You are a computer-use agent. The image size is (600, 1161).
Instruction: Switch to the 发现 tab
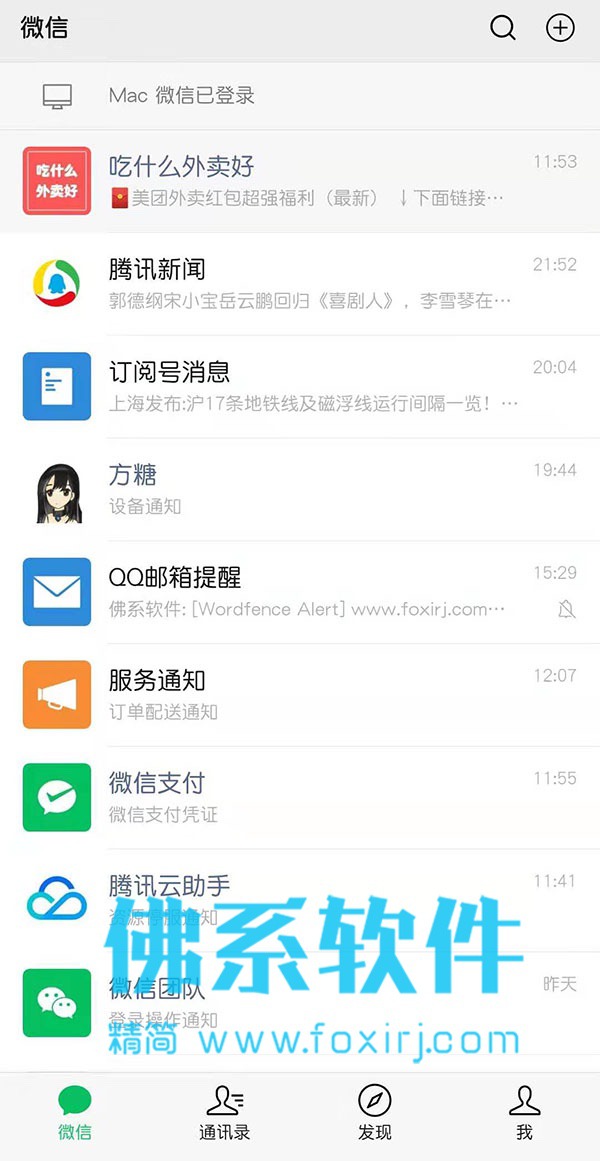(x=375, y=1114)
